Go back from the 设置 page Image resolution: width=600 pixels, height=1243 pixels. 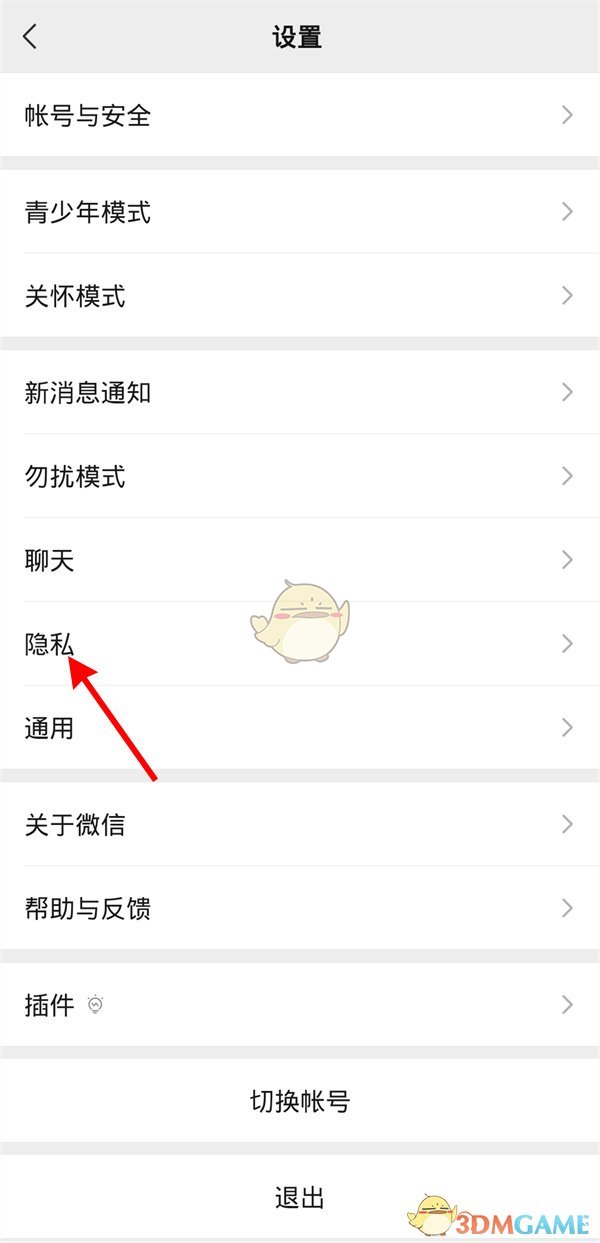(x=30, y=37)
